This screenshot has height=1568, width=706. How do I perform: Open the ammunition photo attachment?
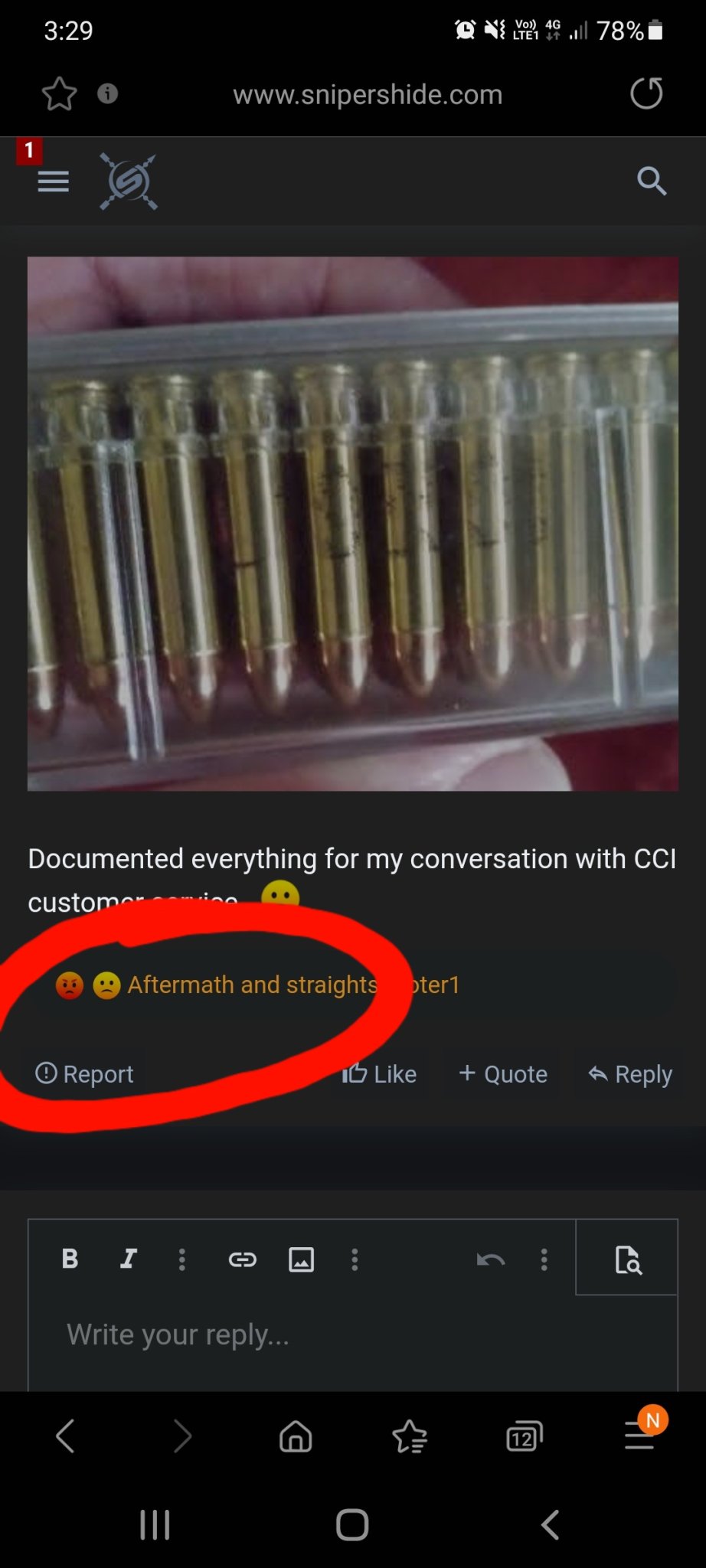tap(353, 524)
